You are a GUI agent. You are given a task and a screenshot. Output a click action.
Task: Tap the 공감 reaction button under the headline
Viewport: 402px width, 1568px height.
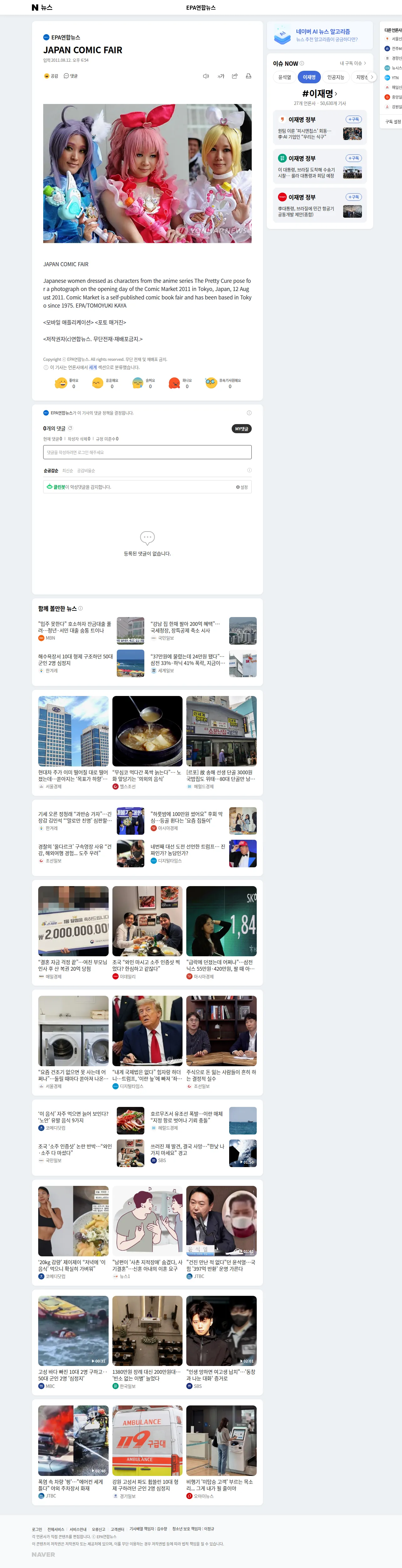pos(51,76)
